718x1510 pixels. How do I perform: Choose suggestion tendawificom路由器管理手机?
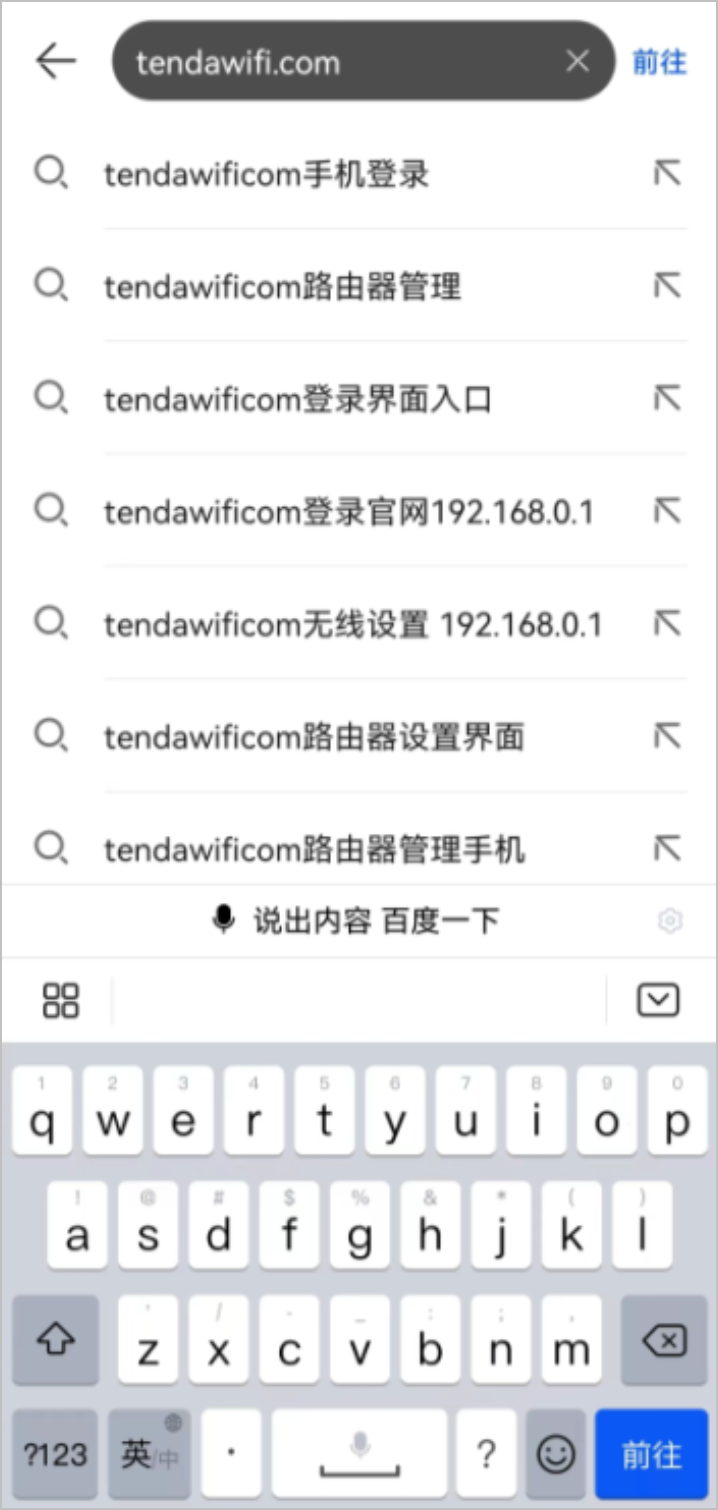click(x=314, y=850)
